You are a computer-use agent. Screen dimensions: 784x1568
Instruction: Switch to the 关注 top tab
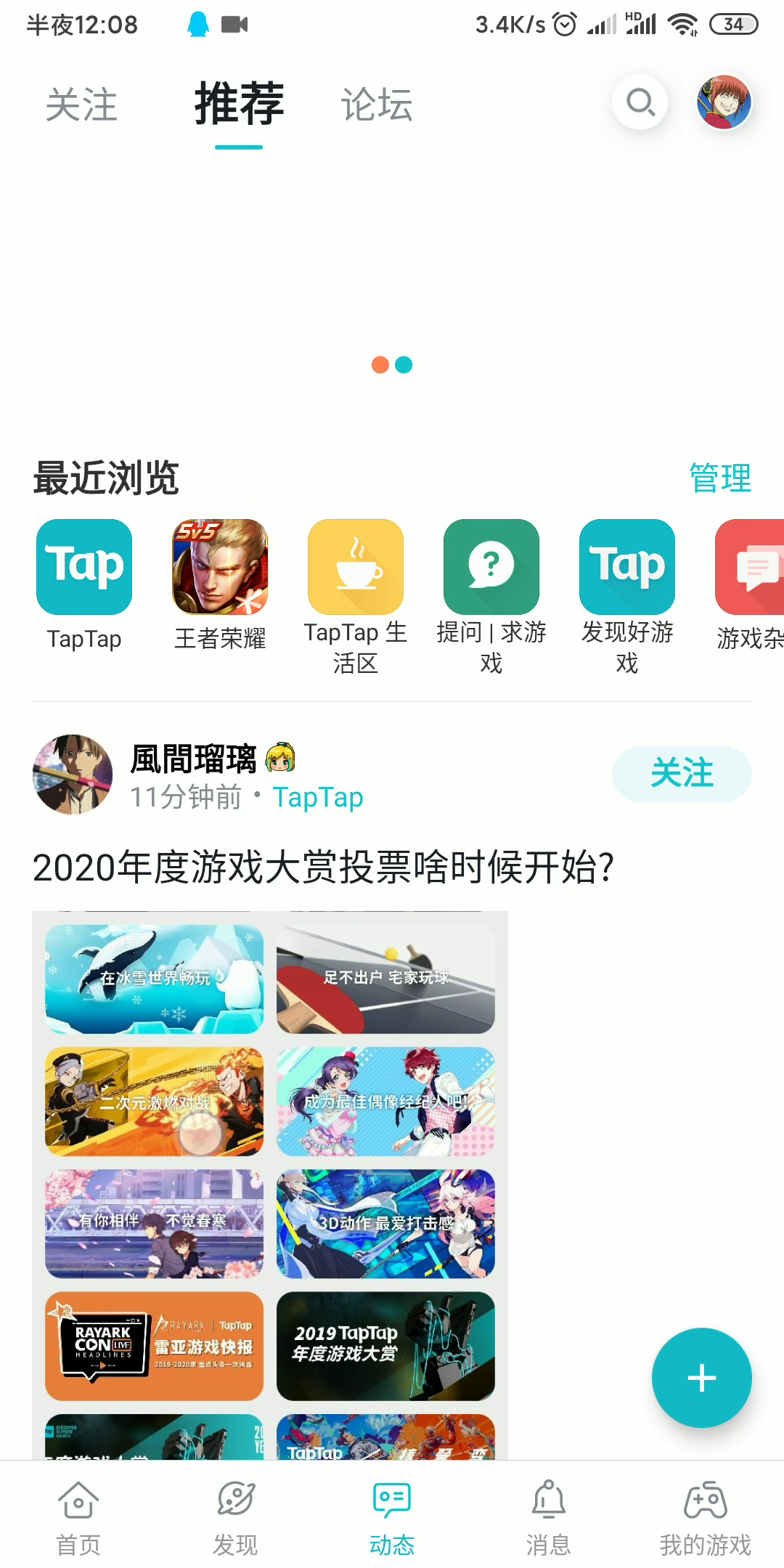81,105
